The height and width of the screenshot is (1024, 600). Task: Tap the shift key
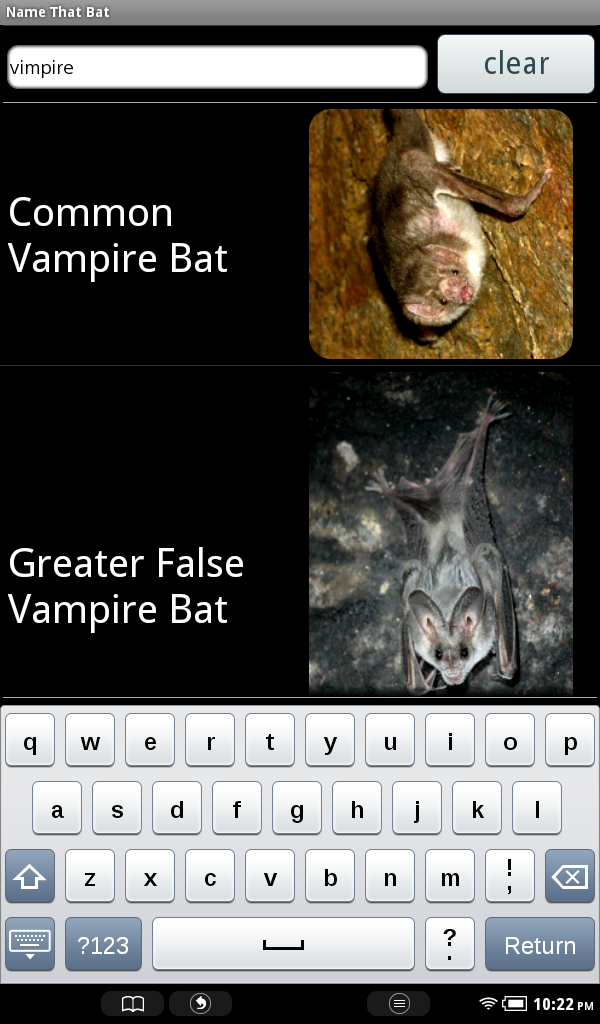[x=30, y=877]
